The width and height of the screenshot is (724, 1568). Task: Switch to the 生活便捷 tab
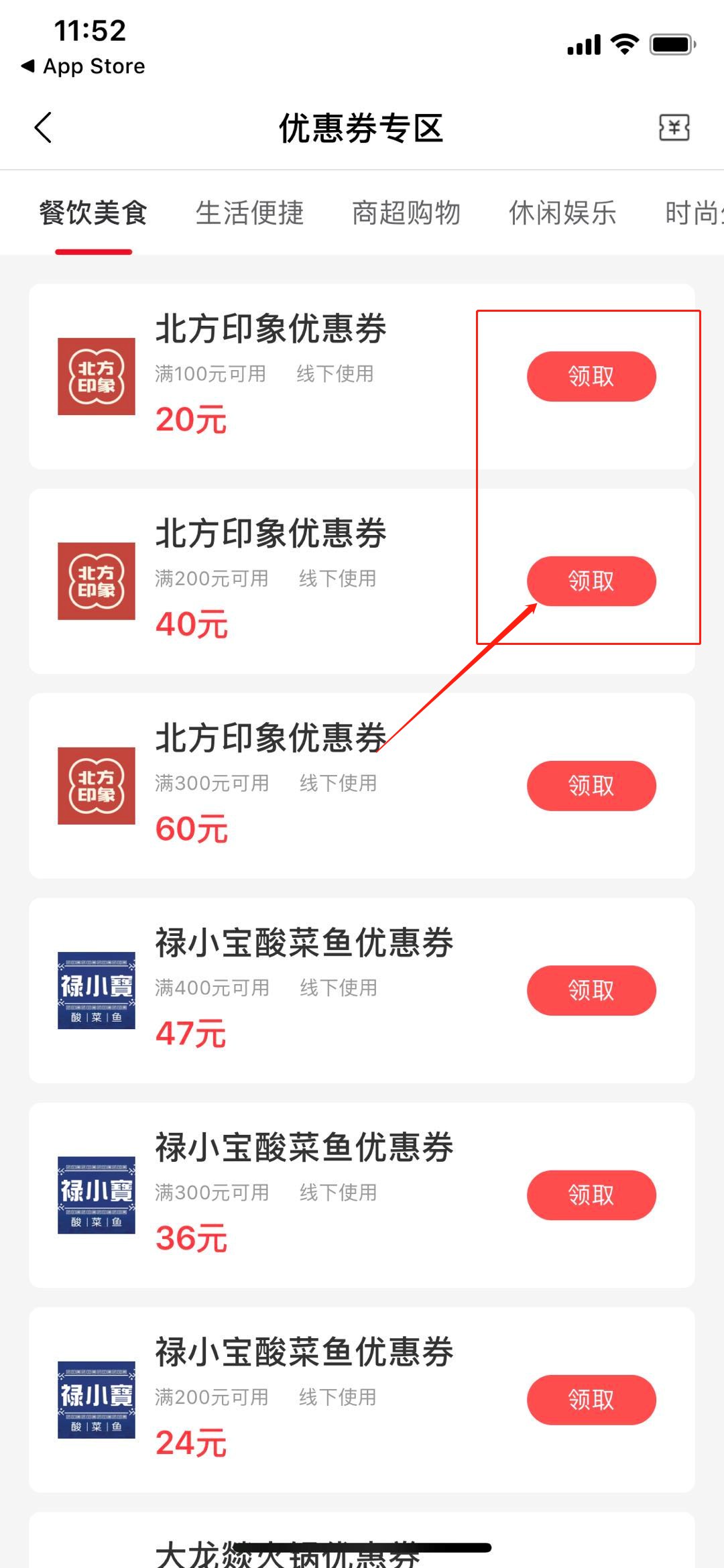[249, 213]
